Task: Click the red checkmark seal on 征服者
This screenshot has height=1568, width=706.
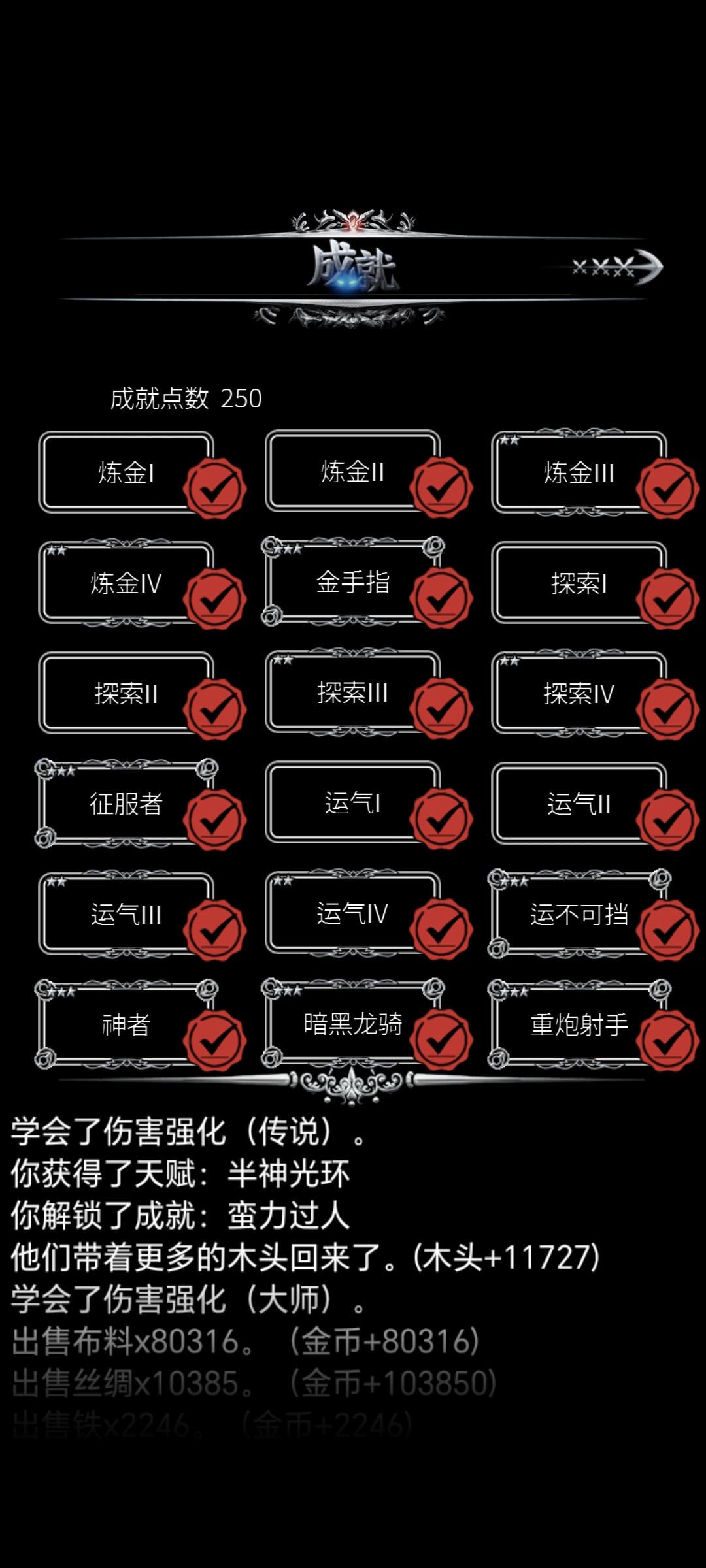Action: 216,819
